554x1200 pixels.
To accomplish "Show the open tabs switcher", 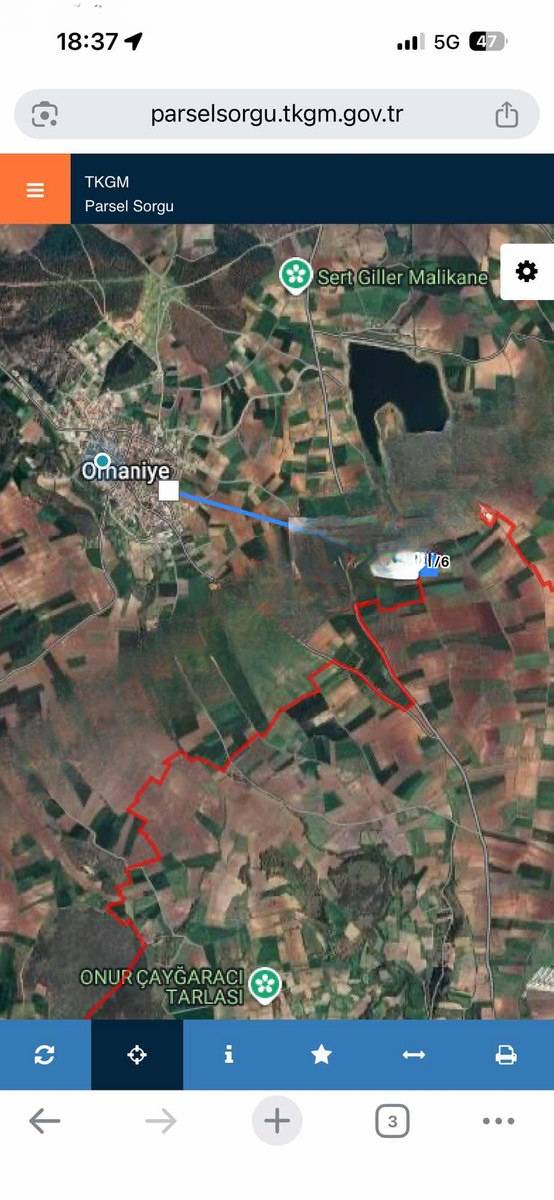I will click(x=392, y=1121).
